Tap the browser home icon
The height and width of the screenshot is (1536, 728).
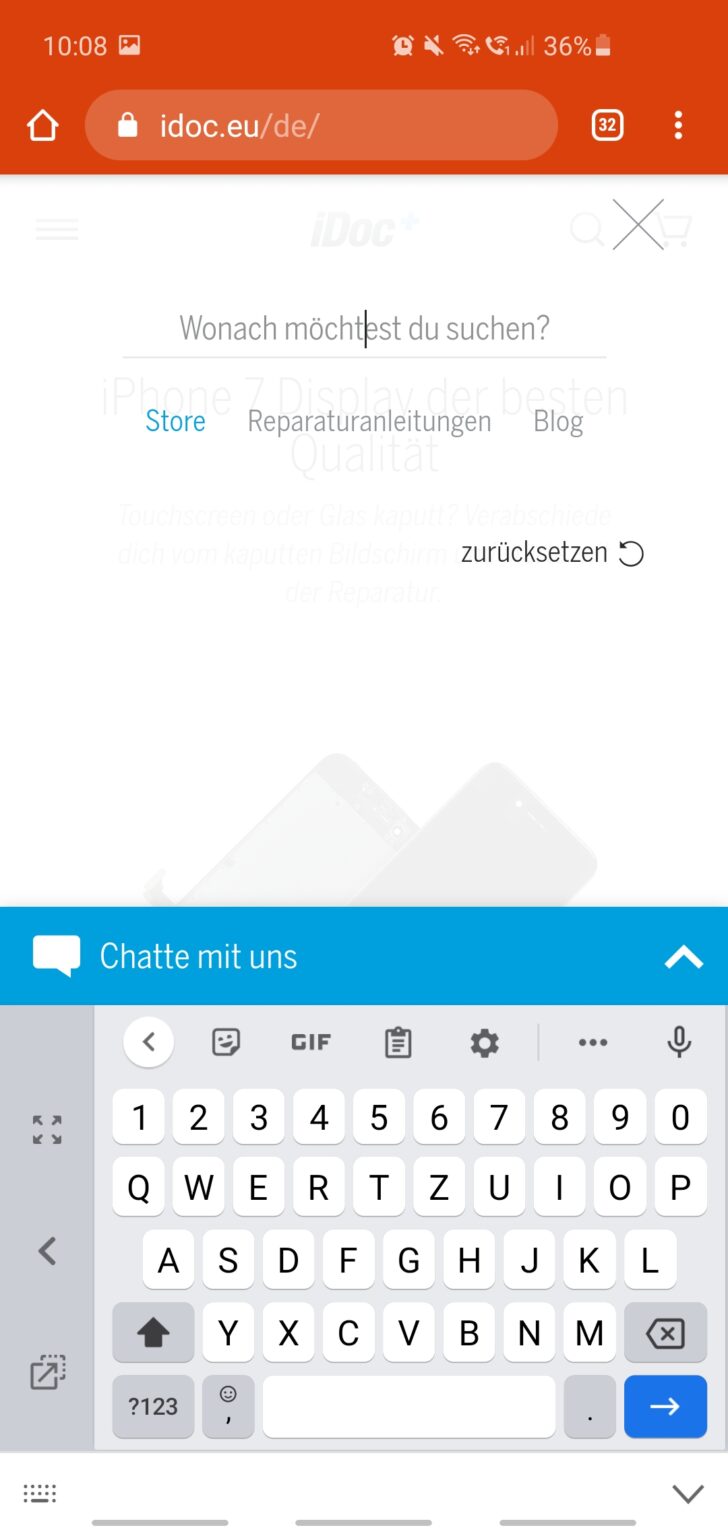coord(41,125)
